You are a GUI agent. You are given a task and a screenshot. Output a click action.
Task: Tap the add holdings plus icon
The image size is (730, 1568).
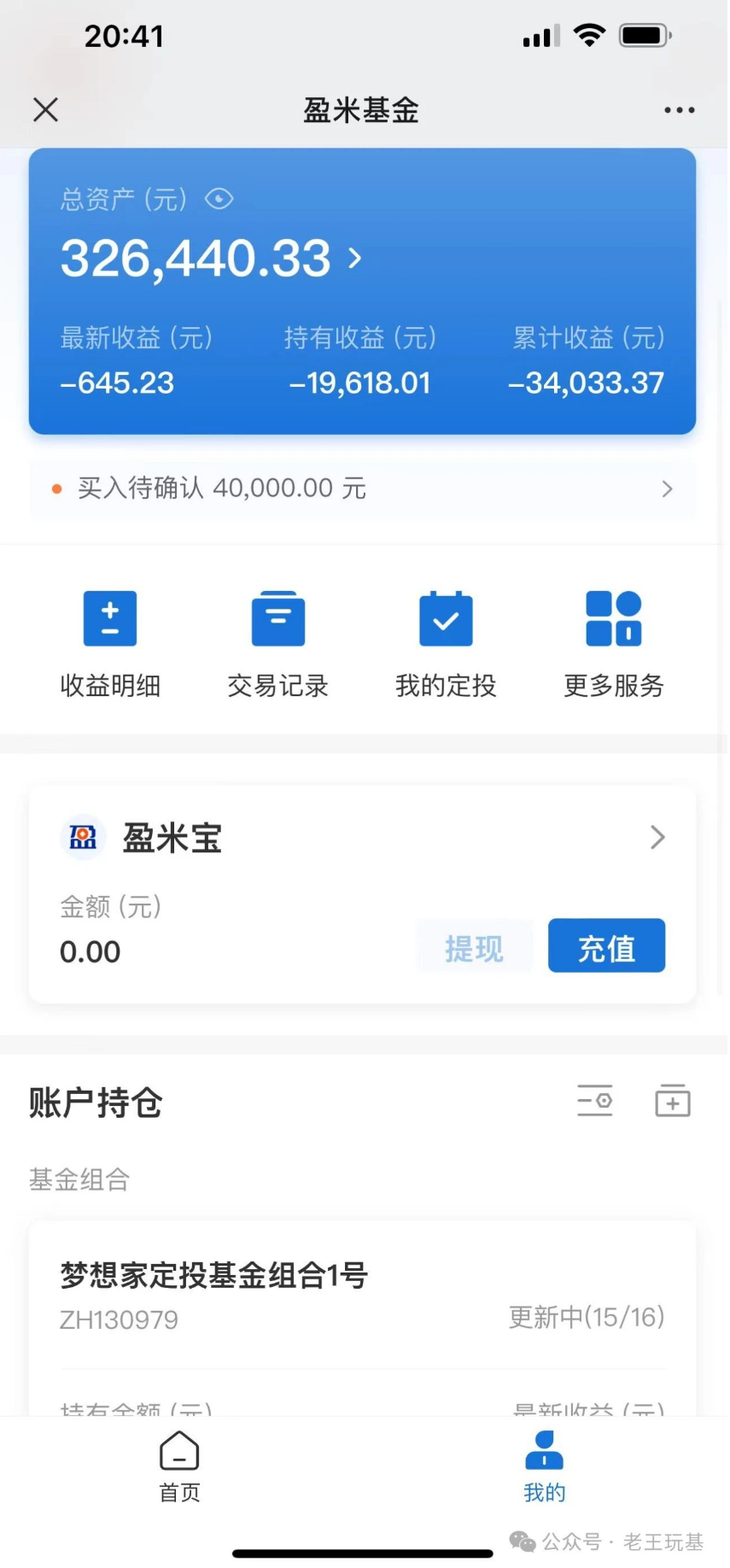pyautogui.click(x=673, y=1101)
